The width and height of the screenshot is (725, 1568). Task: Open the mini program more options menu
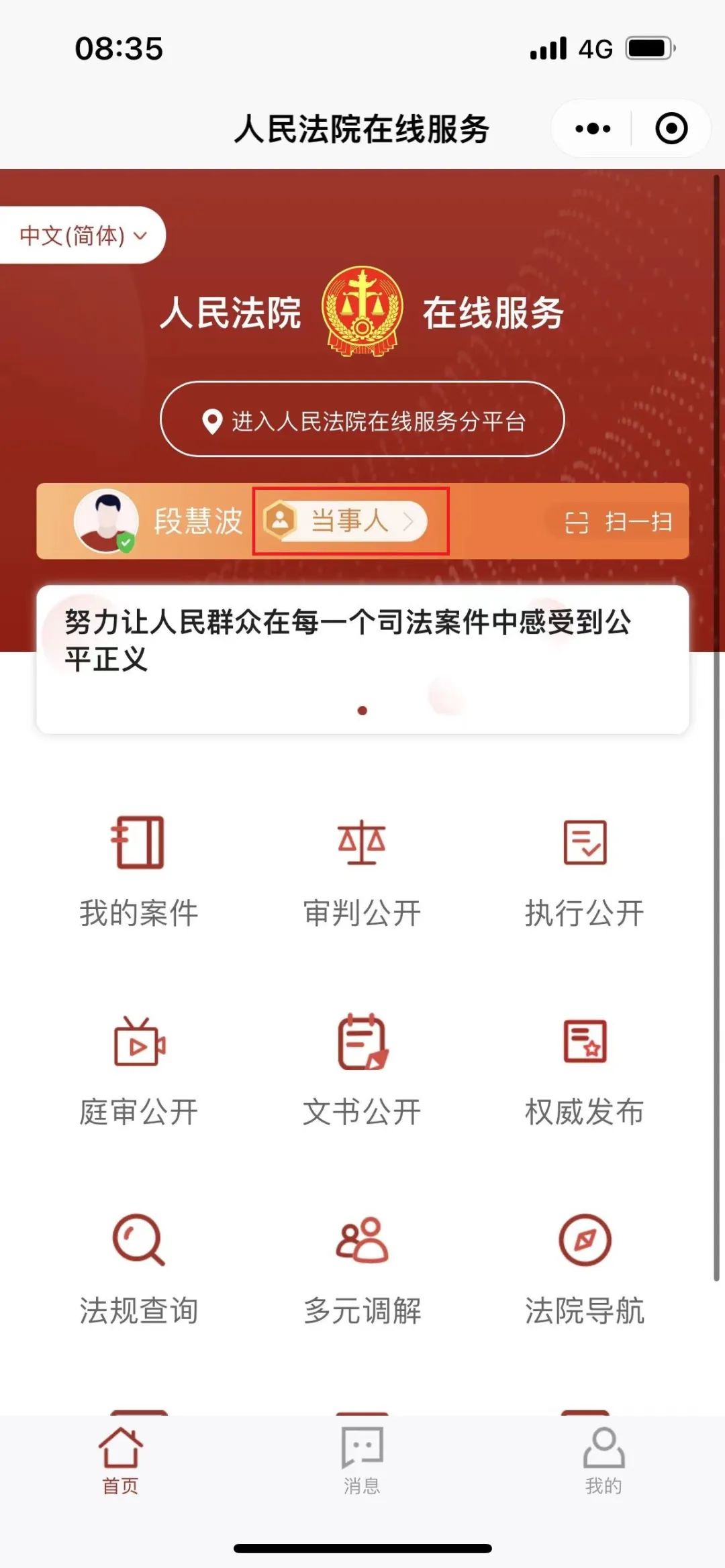pos(593,128)
